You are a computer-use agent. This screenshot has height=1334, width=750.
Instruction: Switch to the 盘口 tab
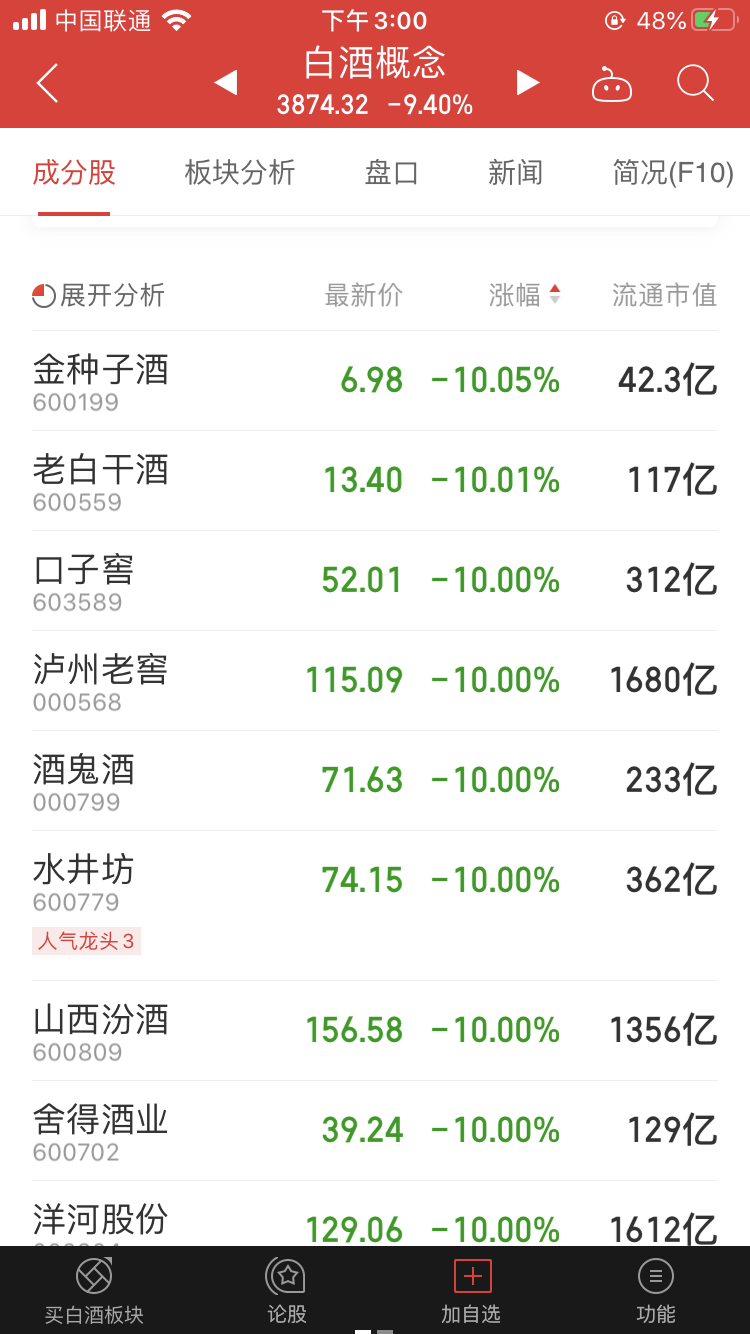tap(392, 173)
